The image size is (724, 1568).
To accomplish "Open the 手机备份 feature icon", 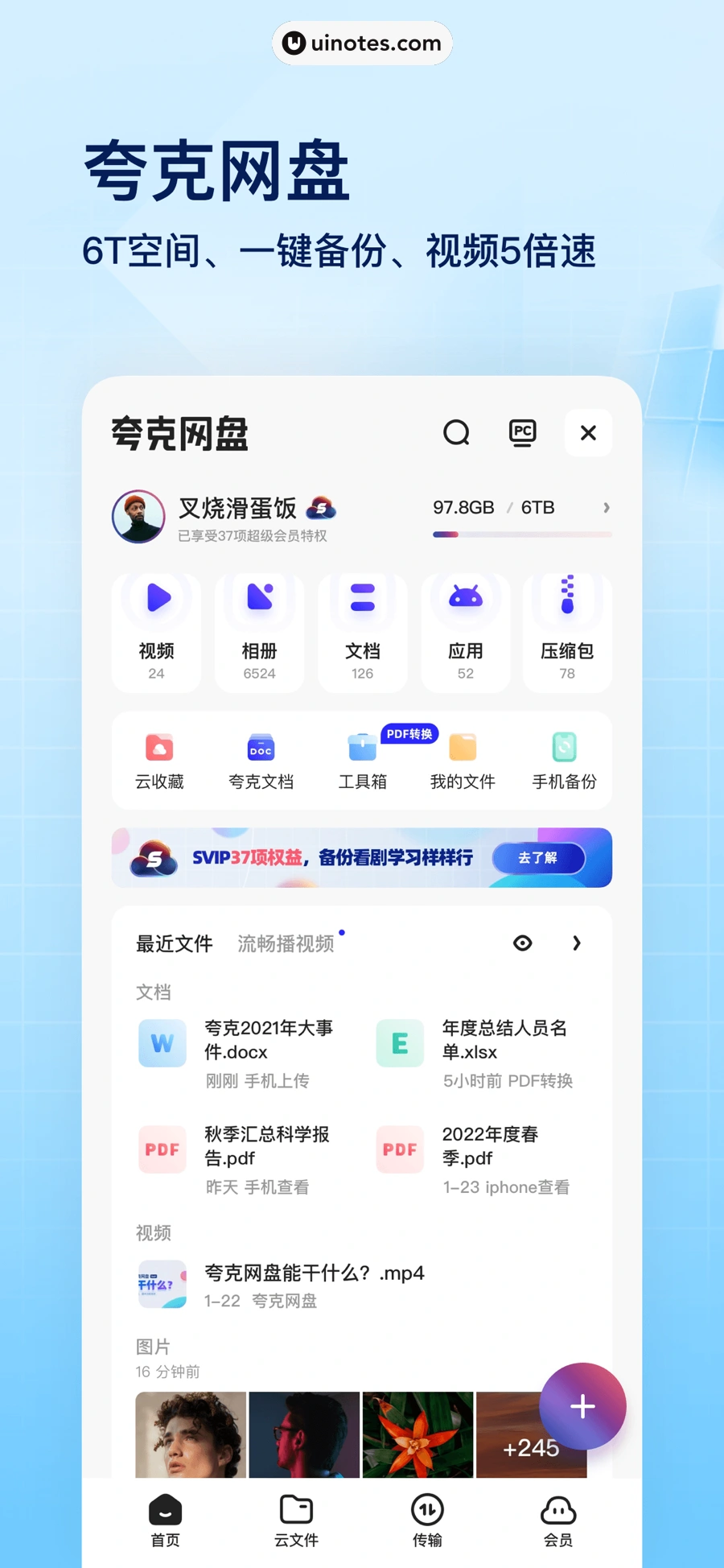I will [564, 760].
